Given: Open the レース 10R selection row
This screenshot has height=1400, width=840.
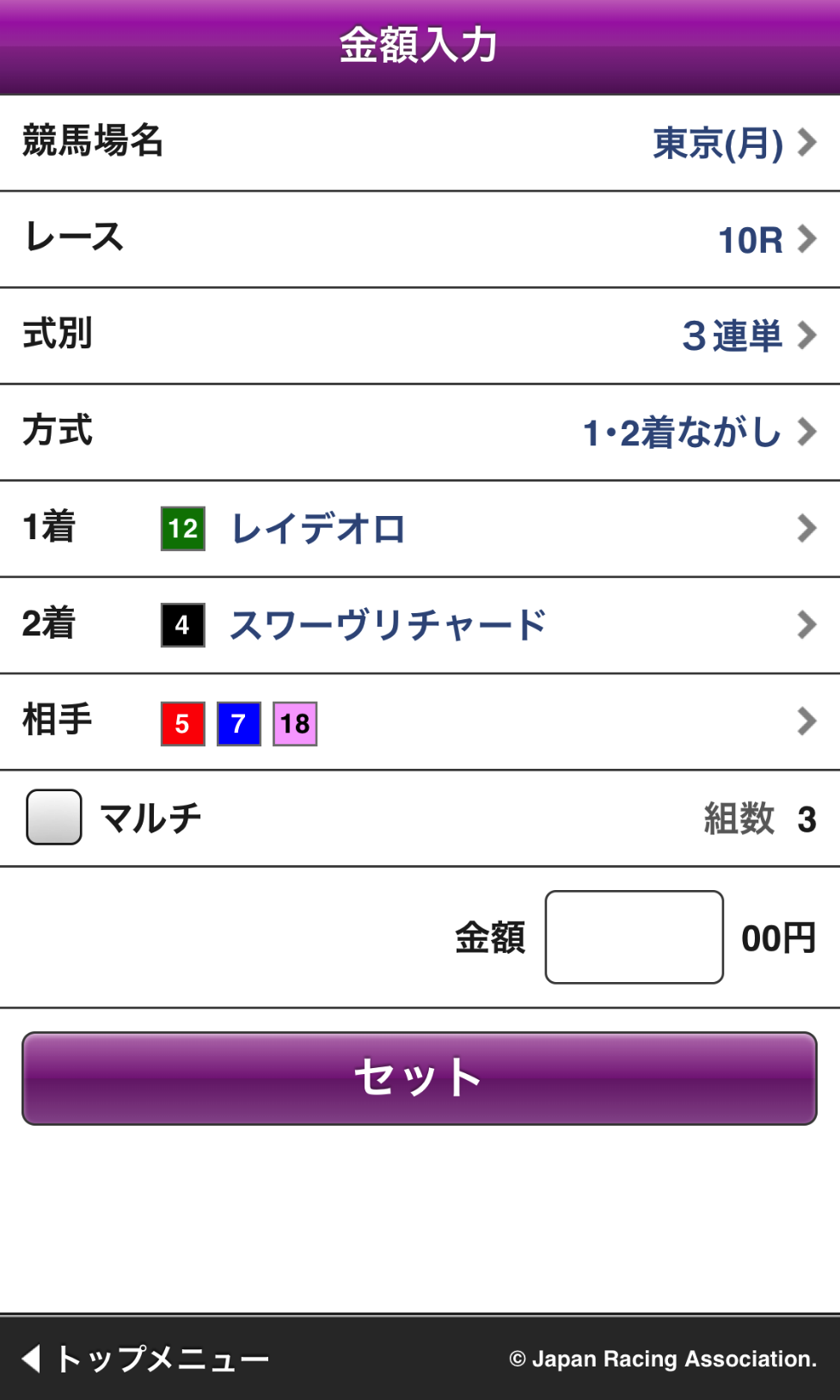Looking at the screenshot, I should pyautogui.click(x=420, y=239).
